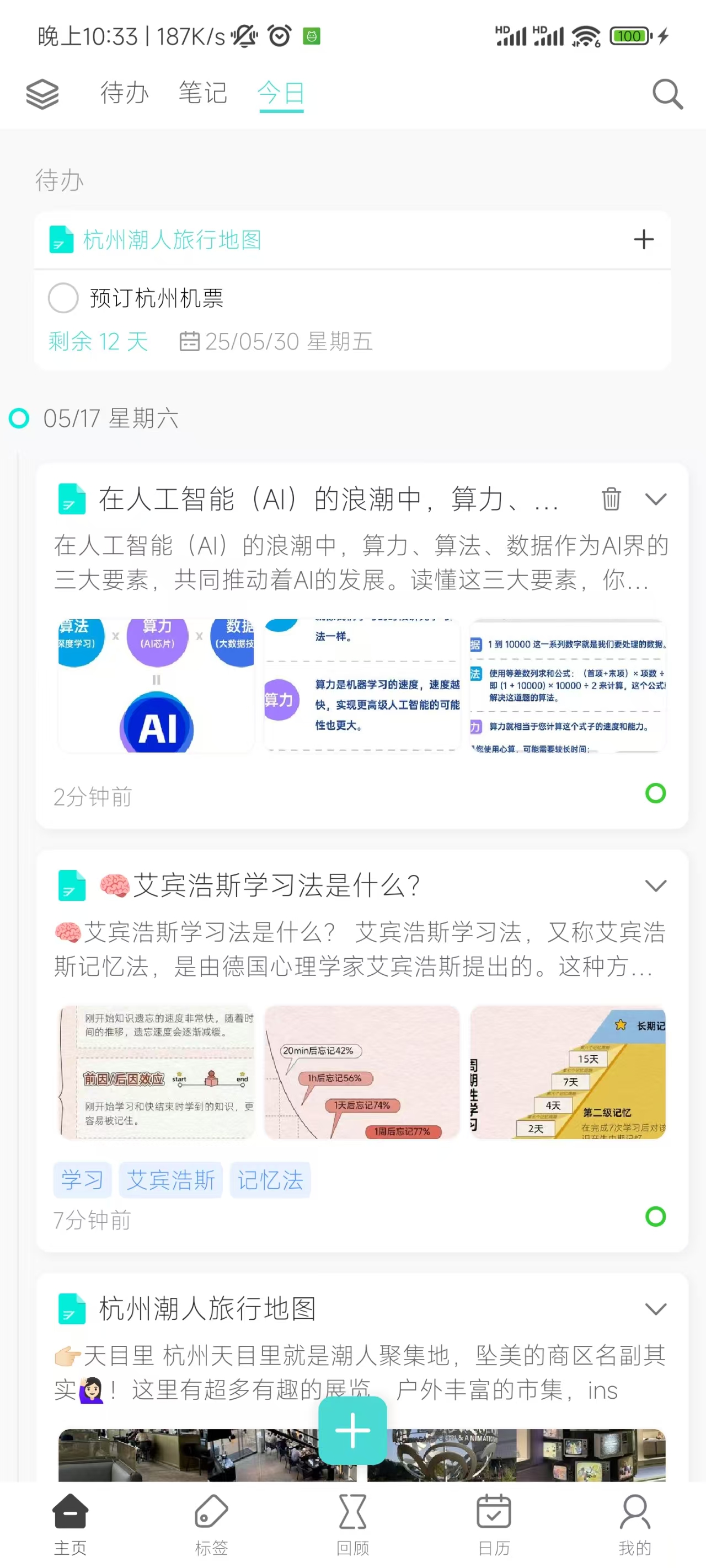This screenshot has width=706, height=1568.
Task: Expand the 人工智能 AI note card
Action: click(x=655, y=499)
